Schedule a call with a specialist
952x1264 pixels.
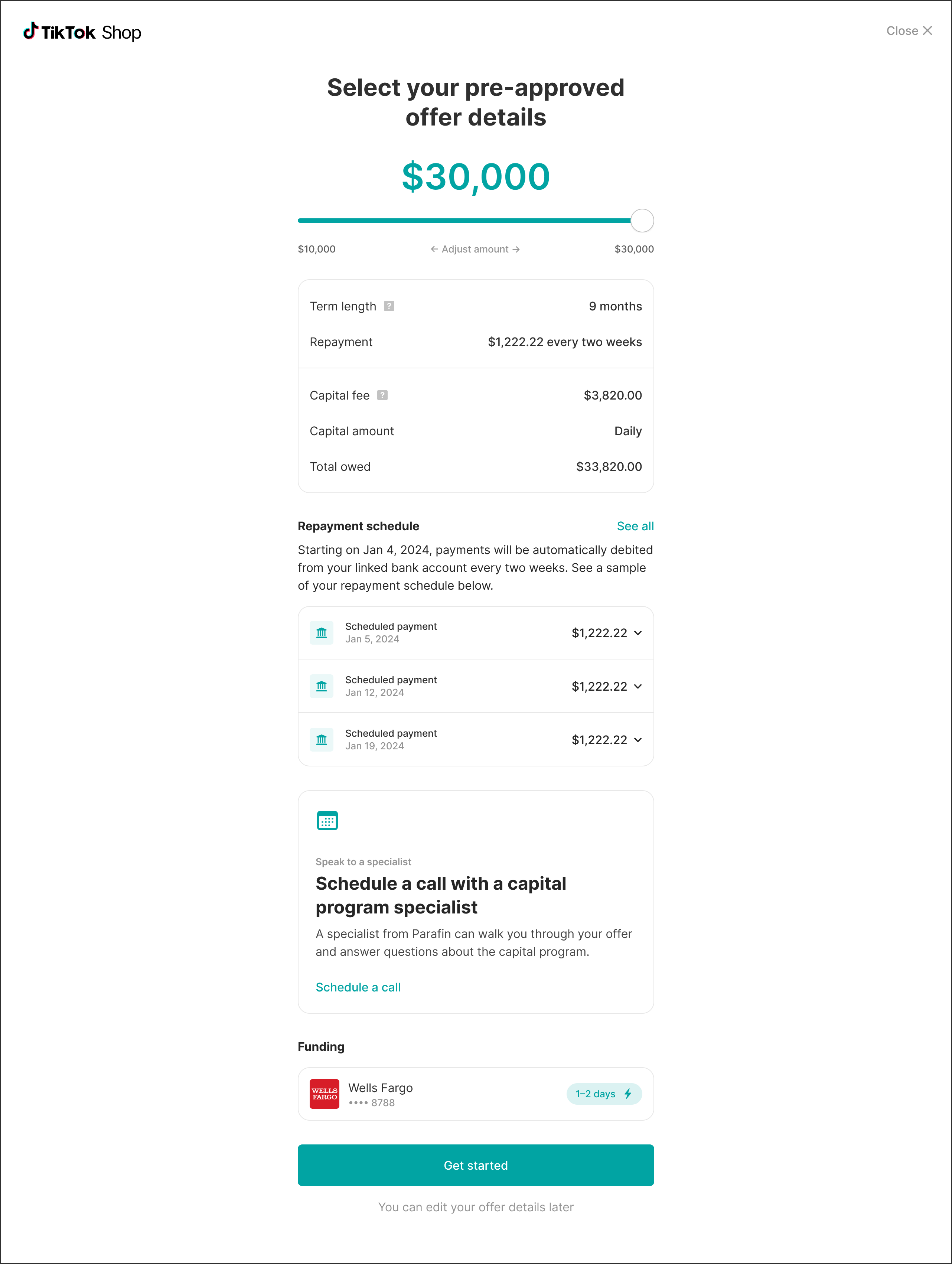358,987
